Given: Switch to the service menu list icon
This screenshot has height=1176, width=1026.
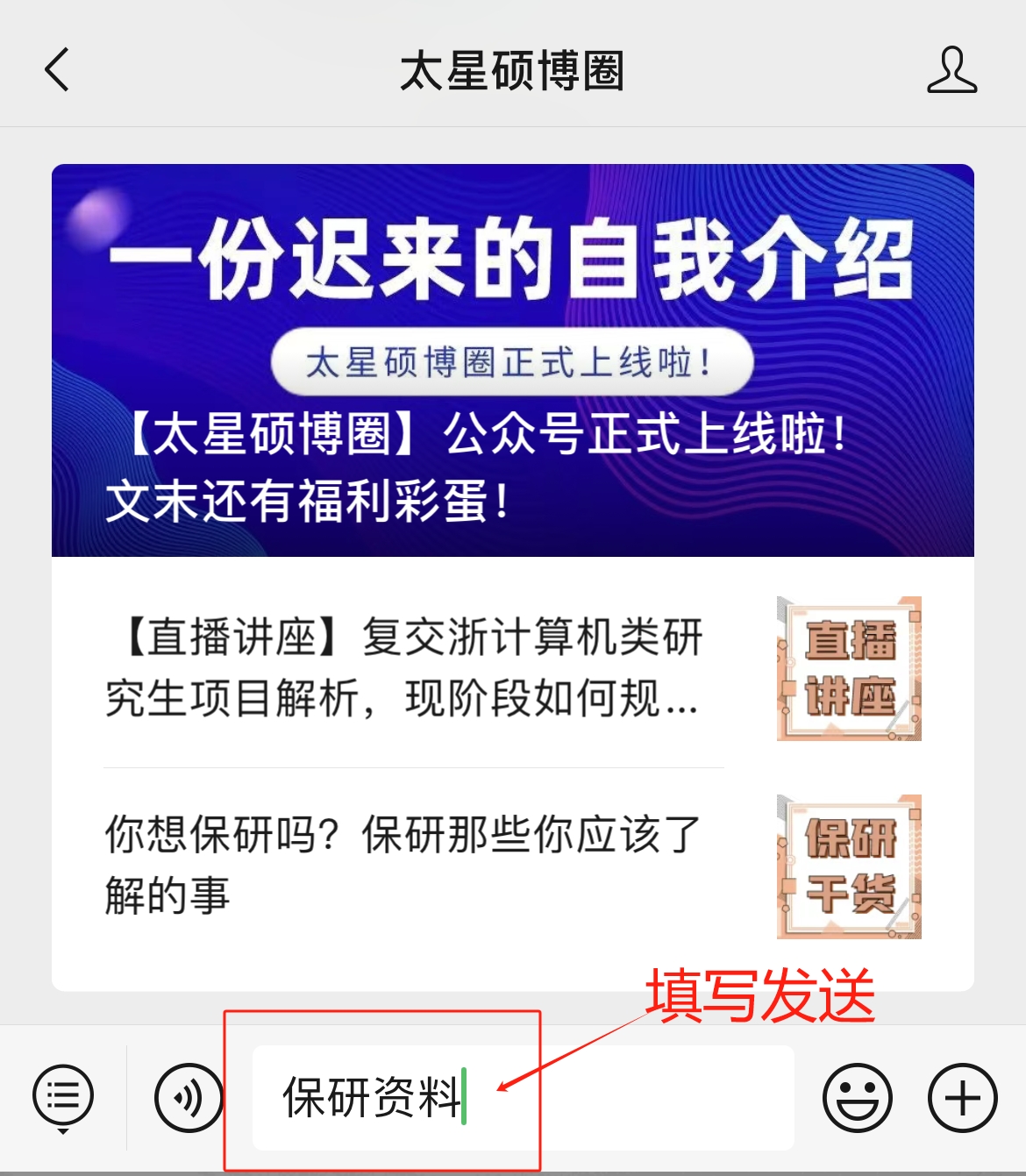Looking at the screenshot, I should pyautogui.click(x=63, y=1097).
